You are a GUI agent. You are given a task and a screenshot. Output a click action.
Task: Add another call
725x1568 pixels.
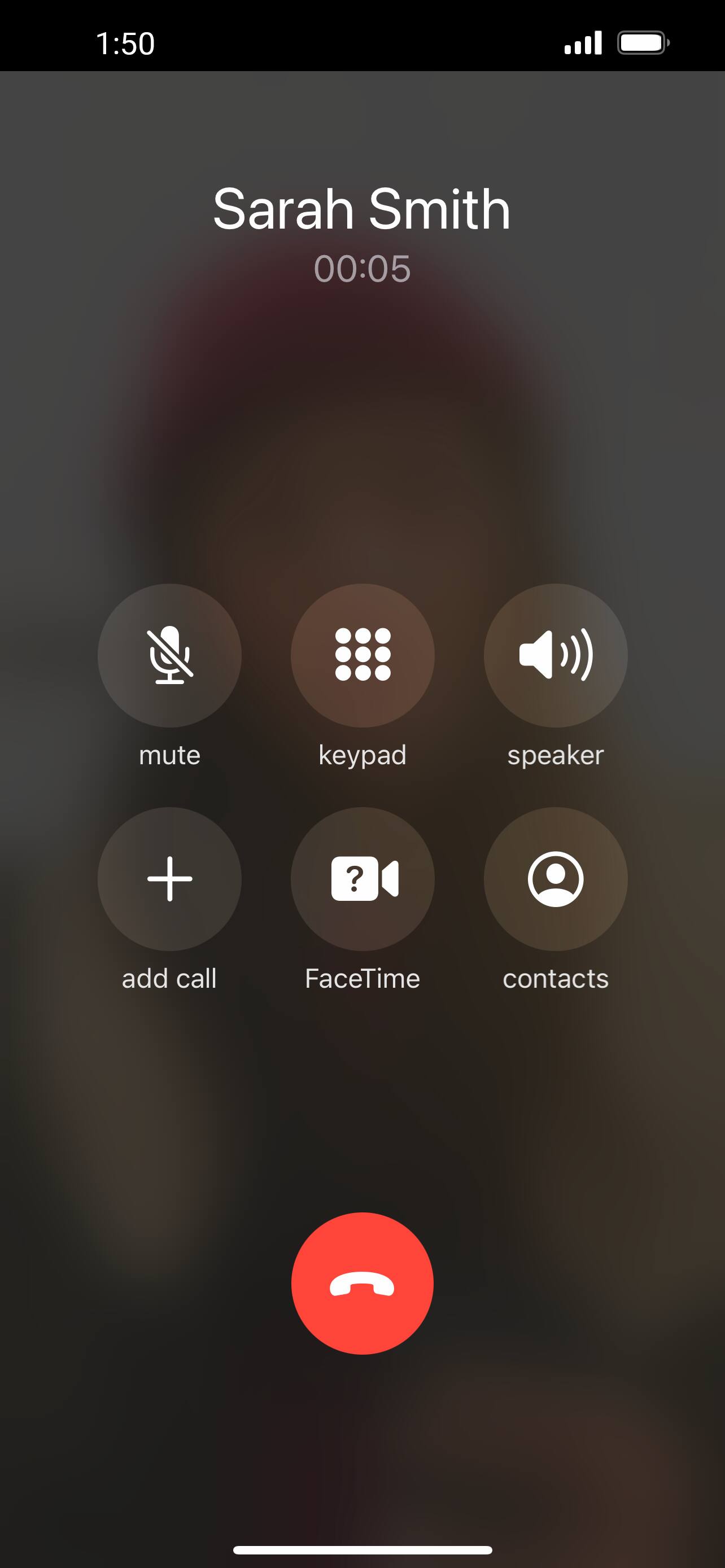point(170,878)
